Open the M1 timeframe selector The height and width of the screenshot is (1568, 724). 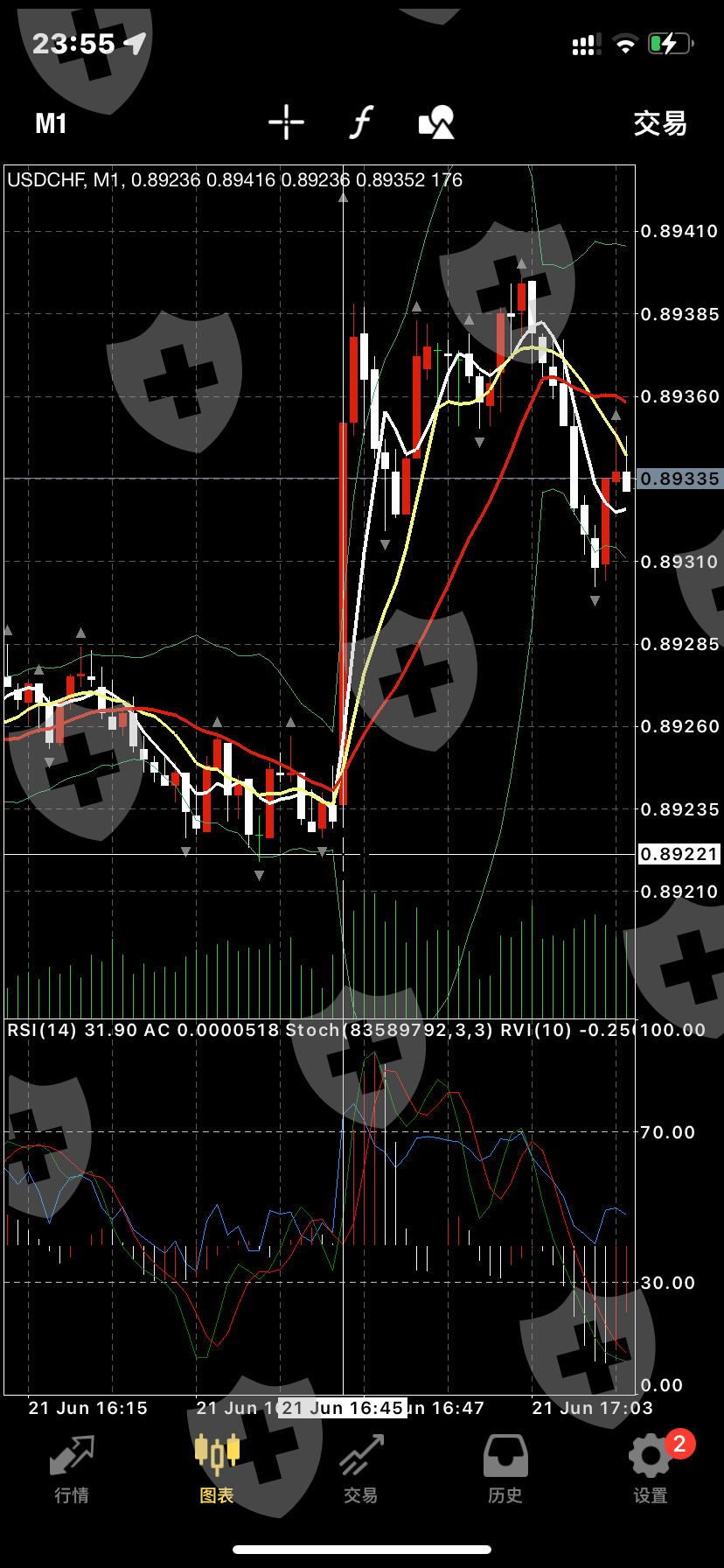(51, 123)
